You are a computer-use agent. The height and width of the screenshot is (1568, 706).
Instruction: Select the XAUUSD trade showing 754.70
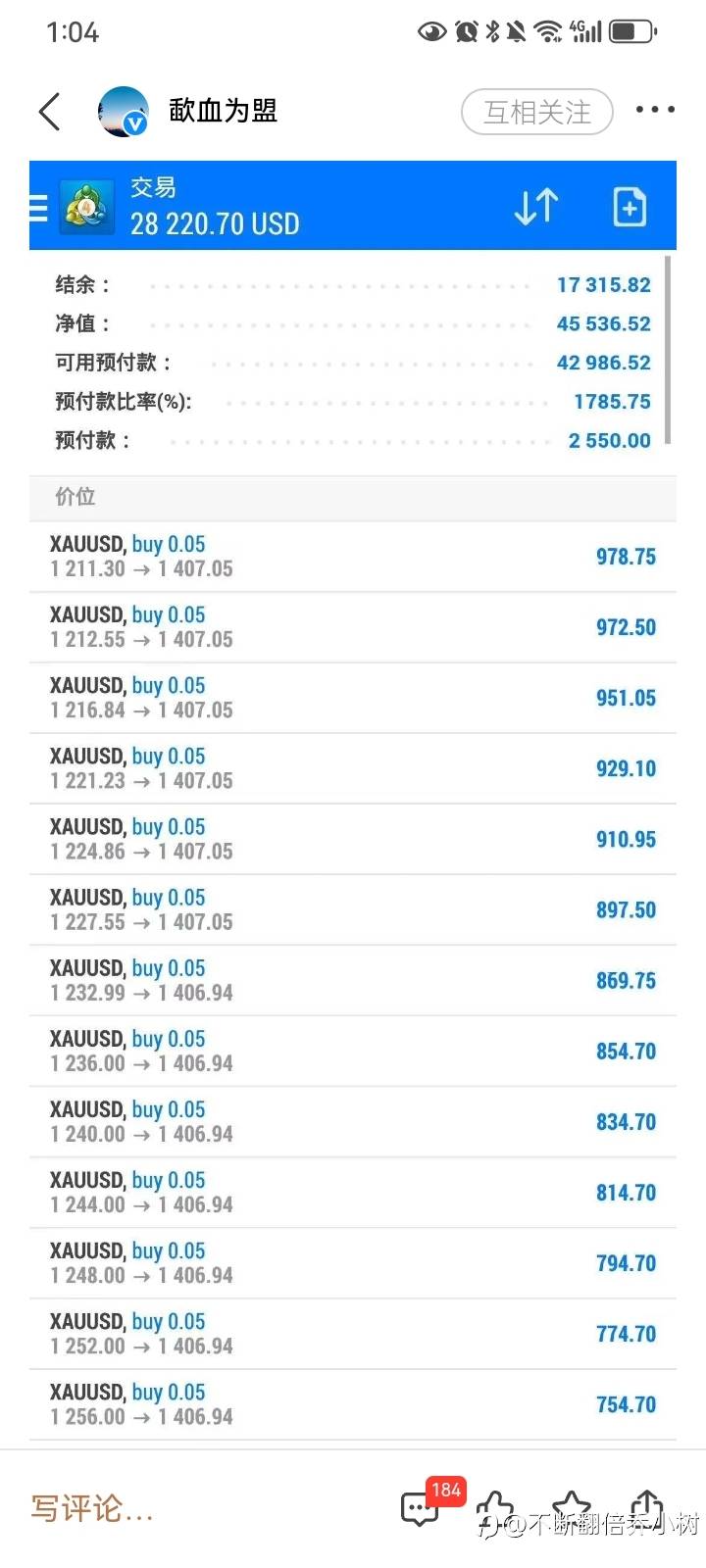click(x=353, y=1403)
